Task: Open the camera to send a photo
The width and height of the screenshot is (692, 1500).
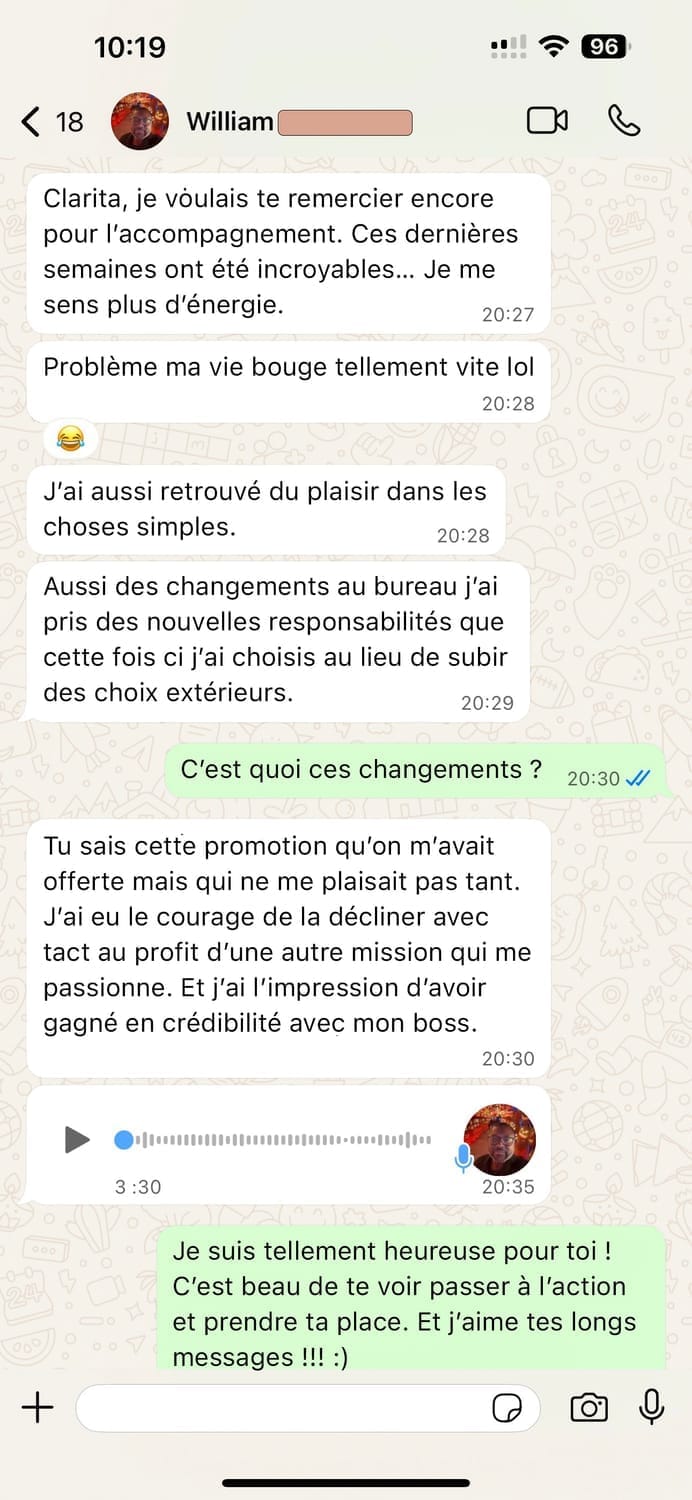Action: [589, 1408]
